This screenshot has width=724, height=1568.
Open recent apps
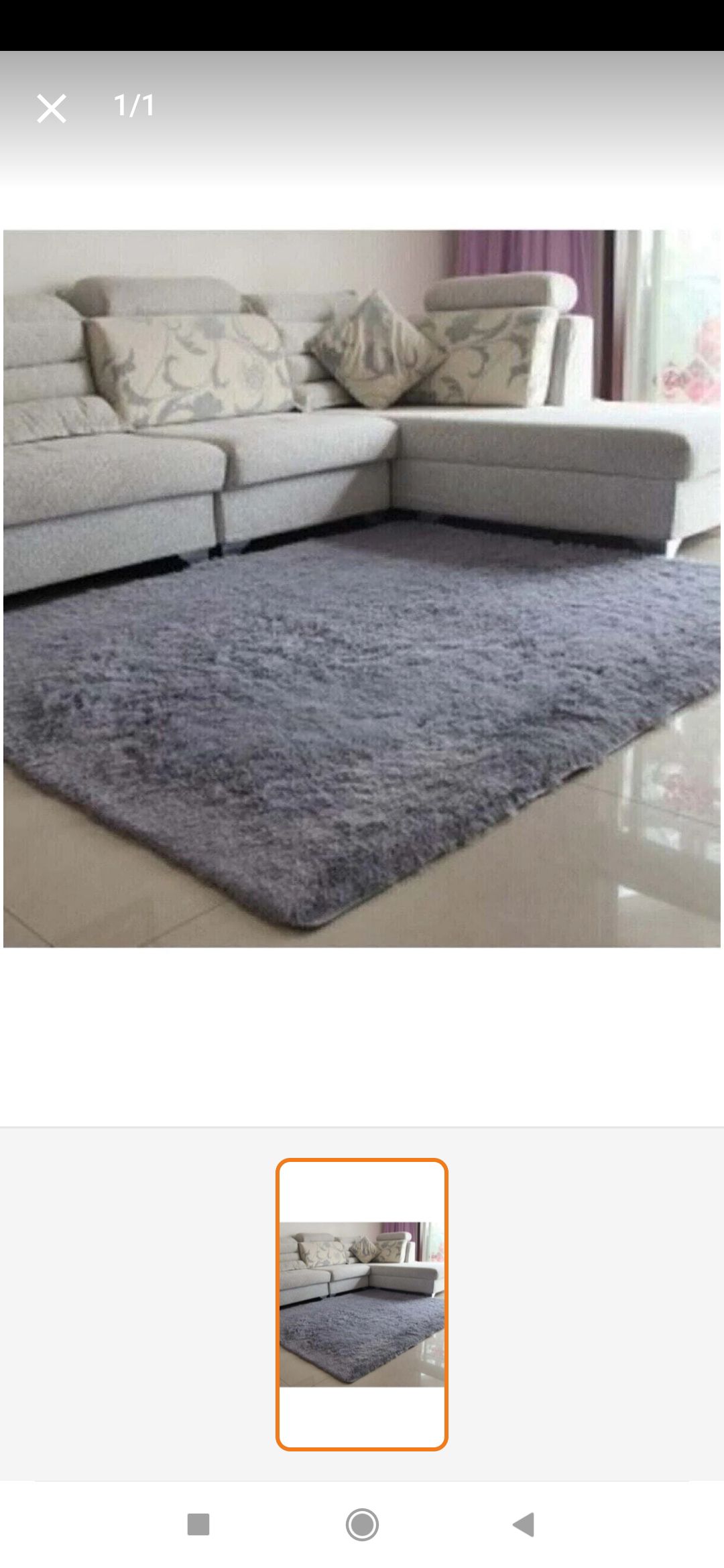coord(198,1524)
